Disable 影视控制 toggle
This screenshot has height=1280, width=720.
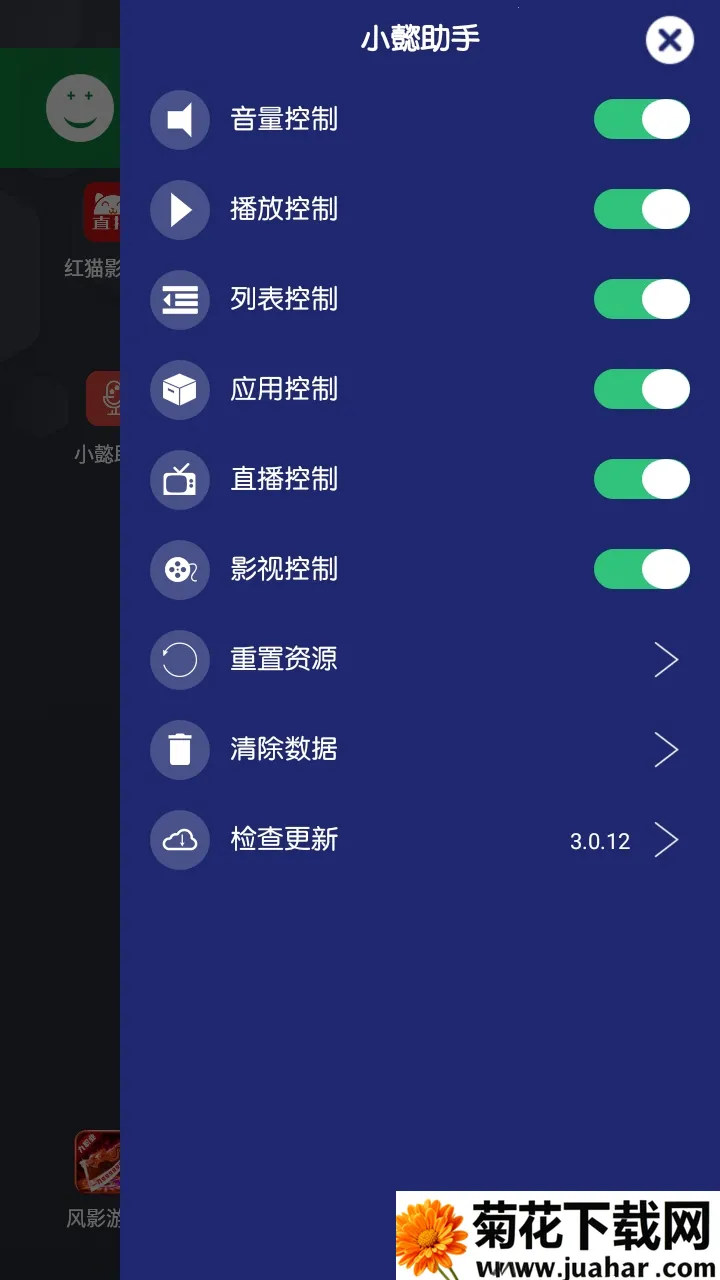click(641, 569)
